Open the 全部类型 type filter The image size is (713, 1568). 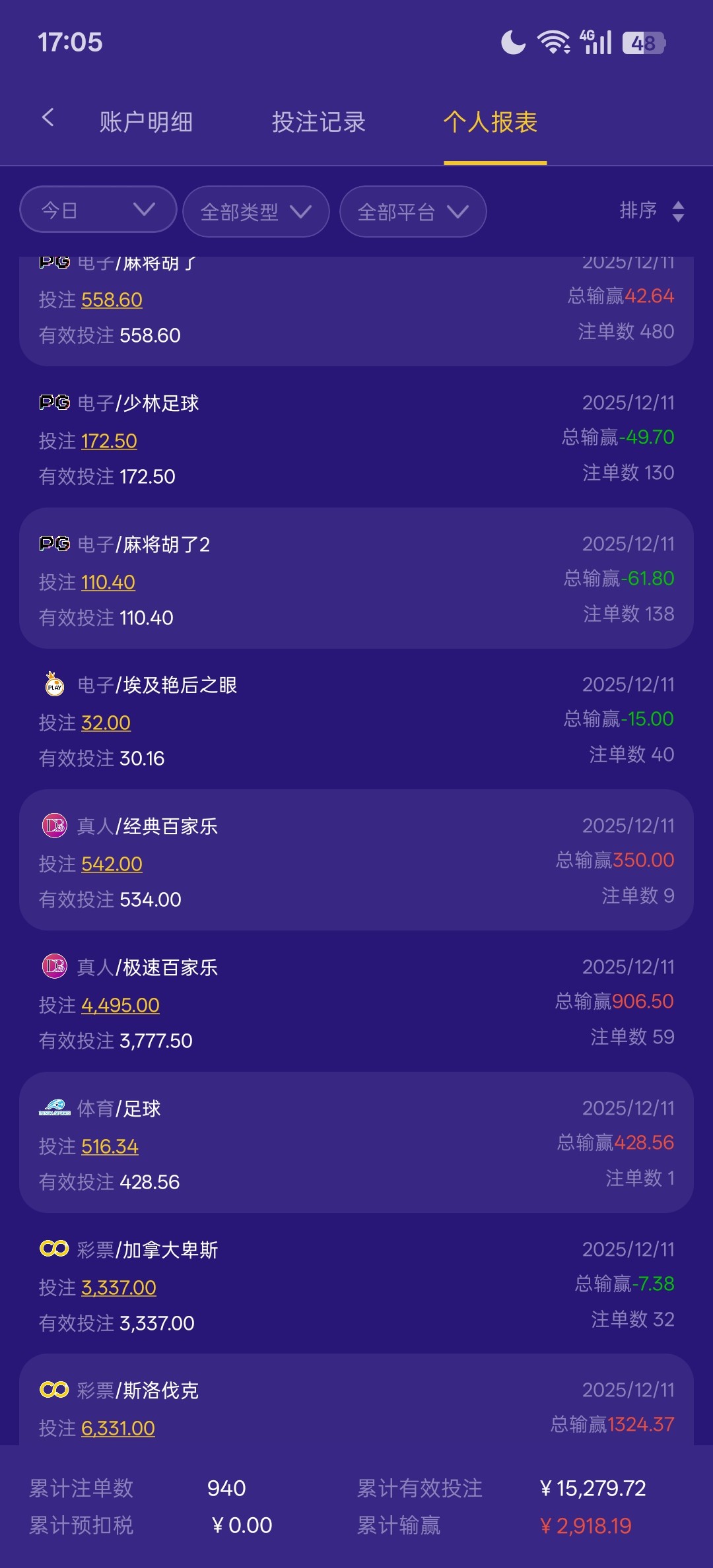tap(255, 212)
